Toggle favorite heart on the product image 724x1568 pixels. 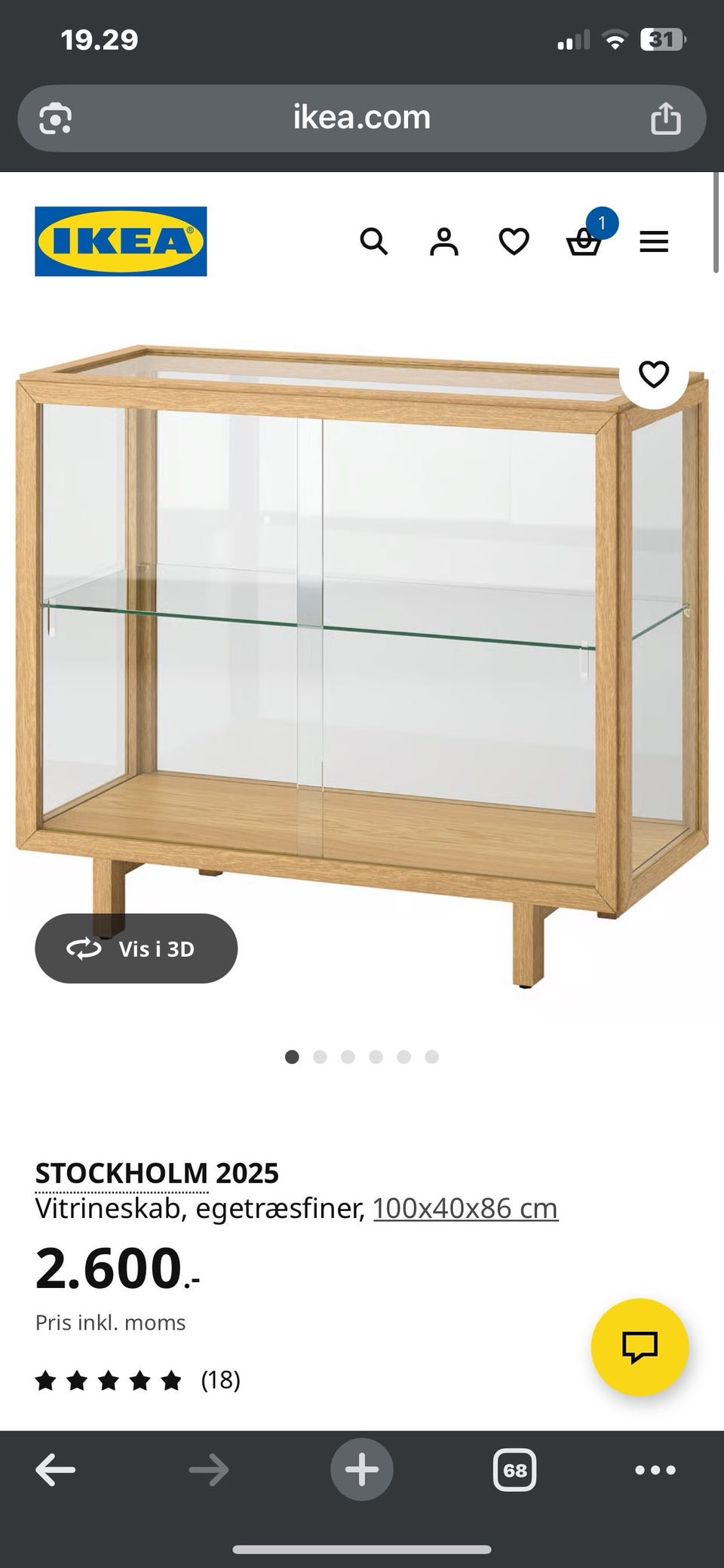[x=653, y=373]
